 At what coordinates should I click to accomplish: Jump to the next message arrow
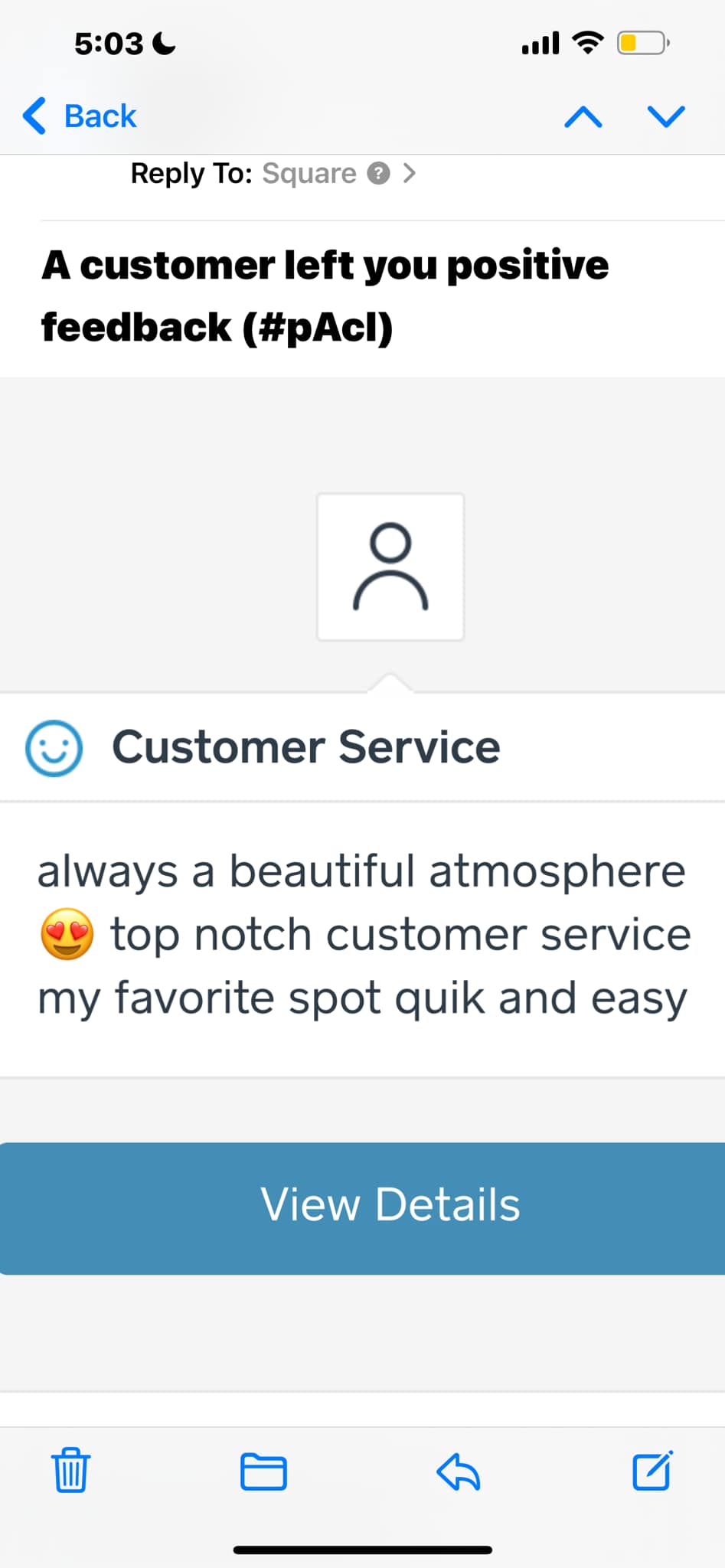666,116
